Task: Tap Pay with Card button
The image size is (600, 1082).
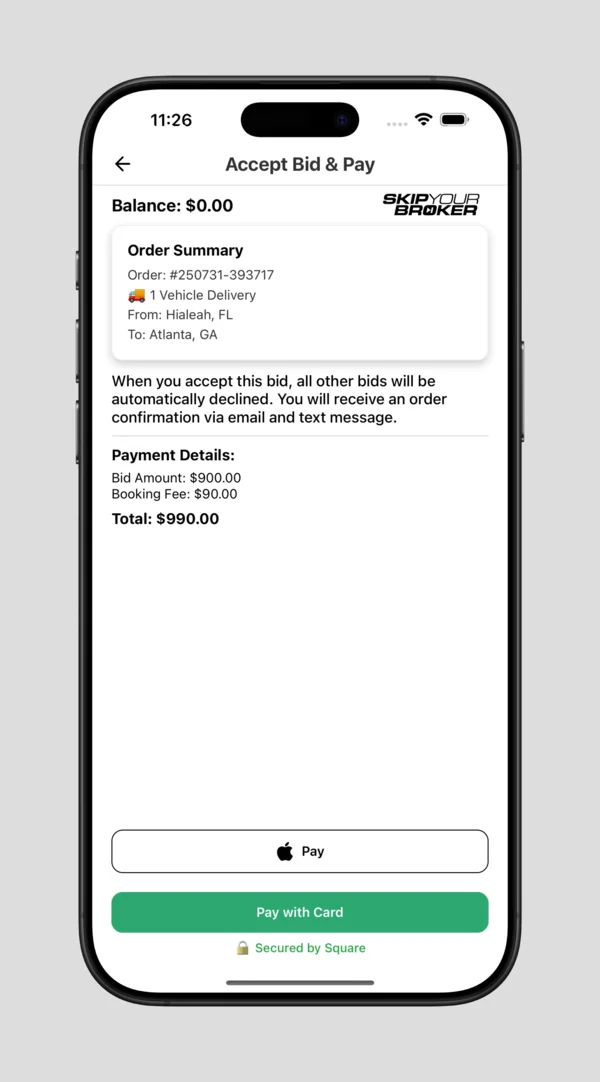Action: [299, 912]
